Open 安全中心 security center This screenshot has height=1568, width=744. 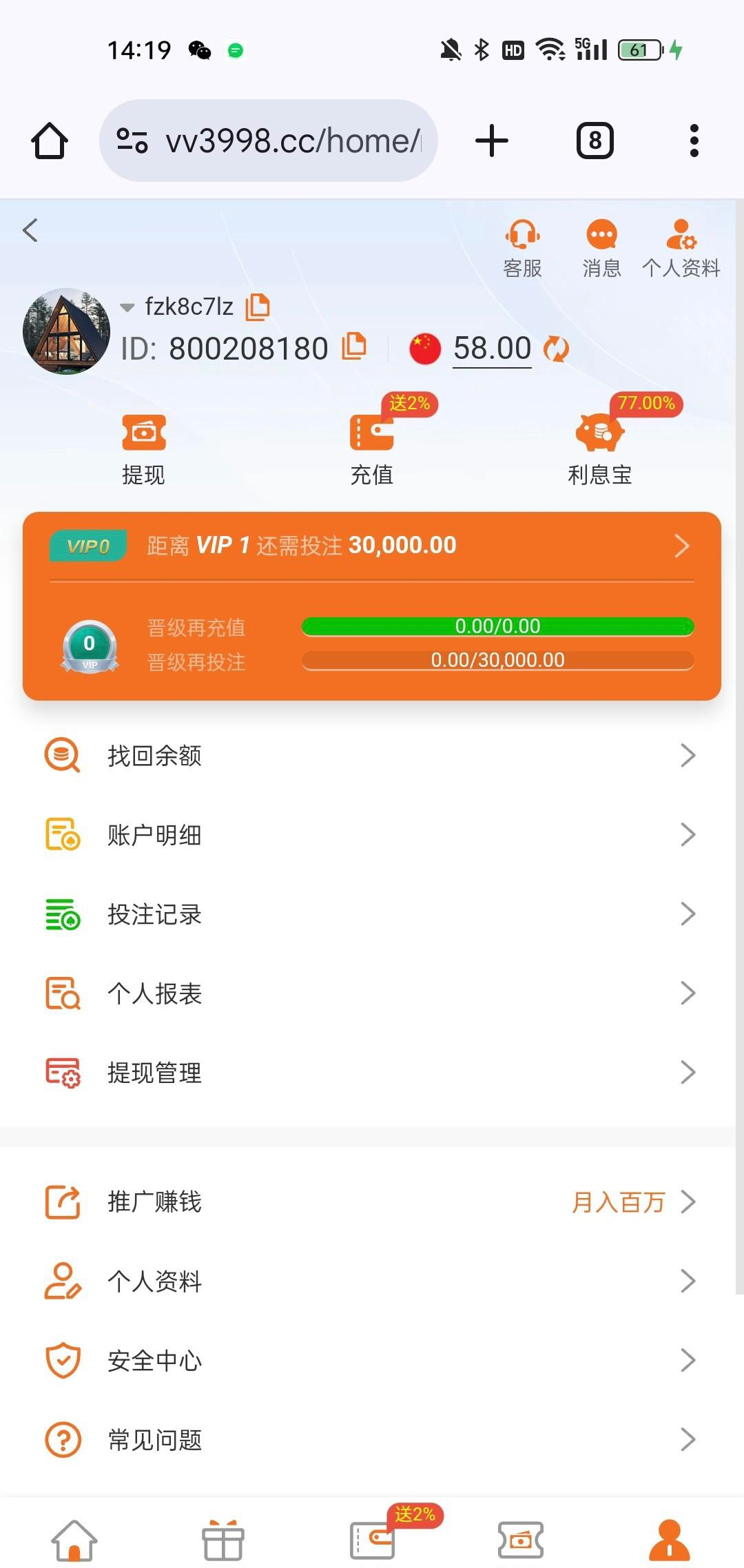point(372,1361)
